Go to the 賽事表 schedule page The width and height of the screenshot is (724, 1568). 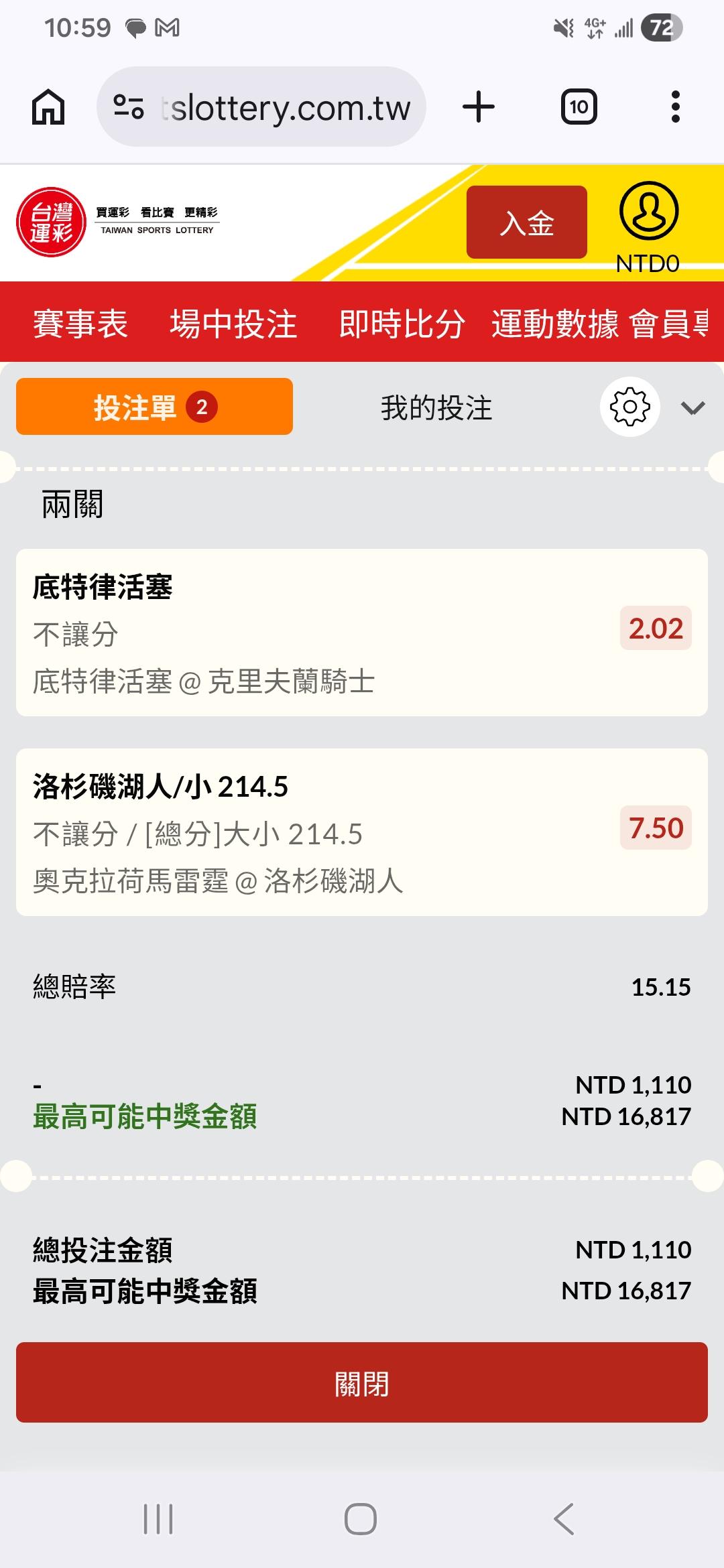point(80,324)
